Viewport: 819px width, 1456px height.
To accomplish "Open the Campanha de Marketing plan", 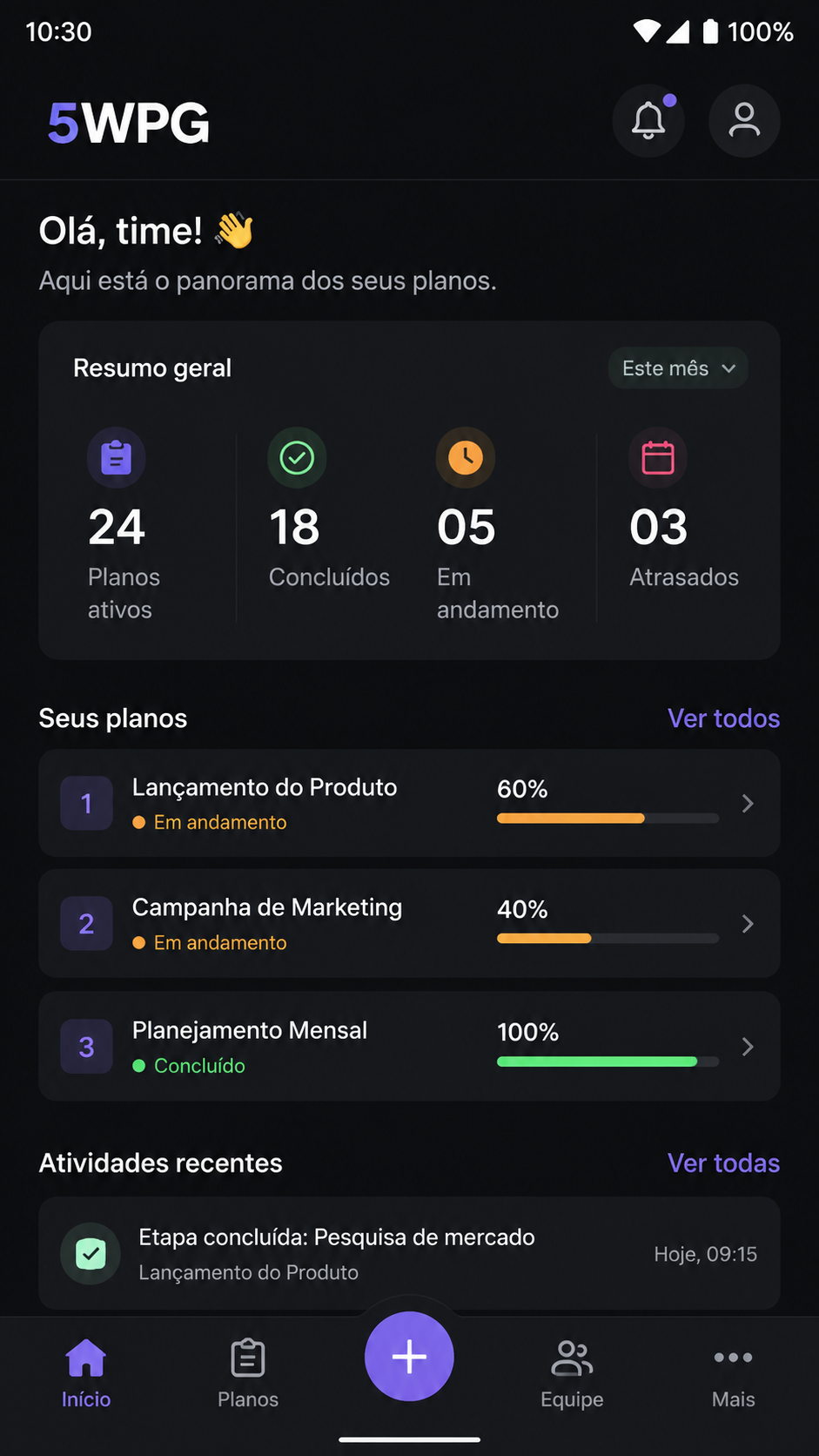I will 409,923.
